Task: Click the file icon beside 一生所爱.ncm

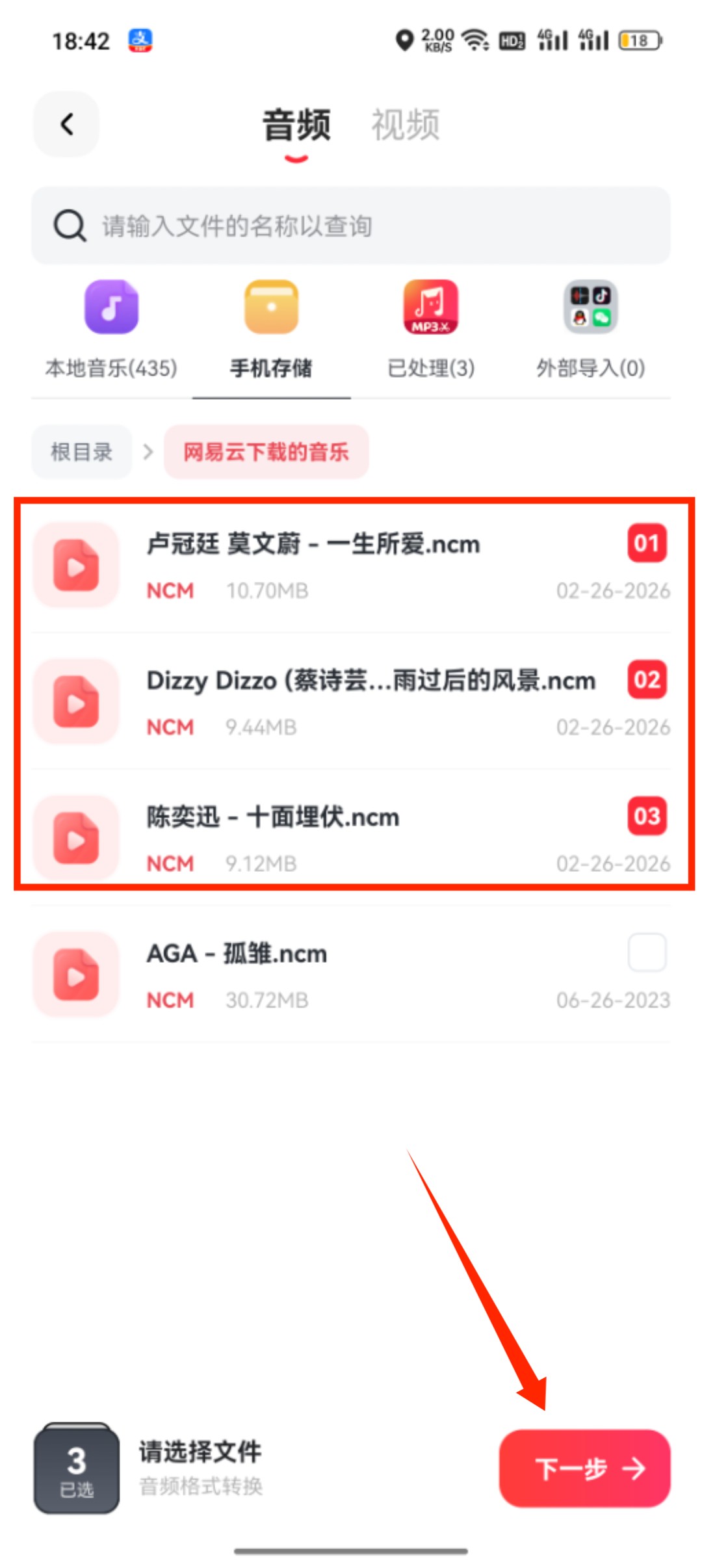Action: point(76,564)
